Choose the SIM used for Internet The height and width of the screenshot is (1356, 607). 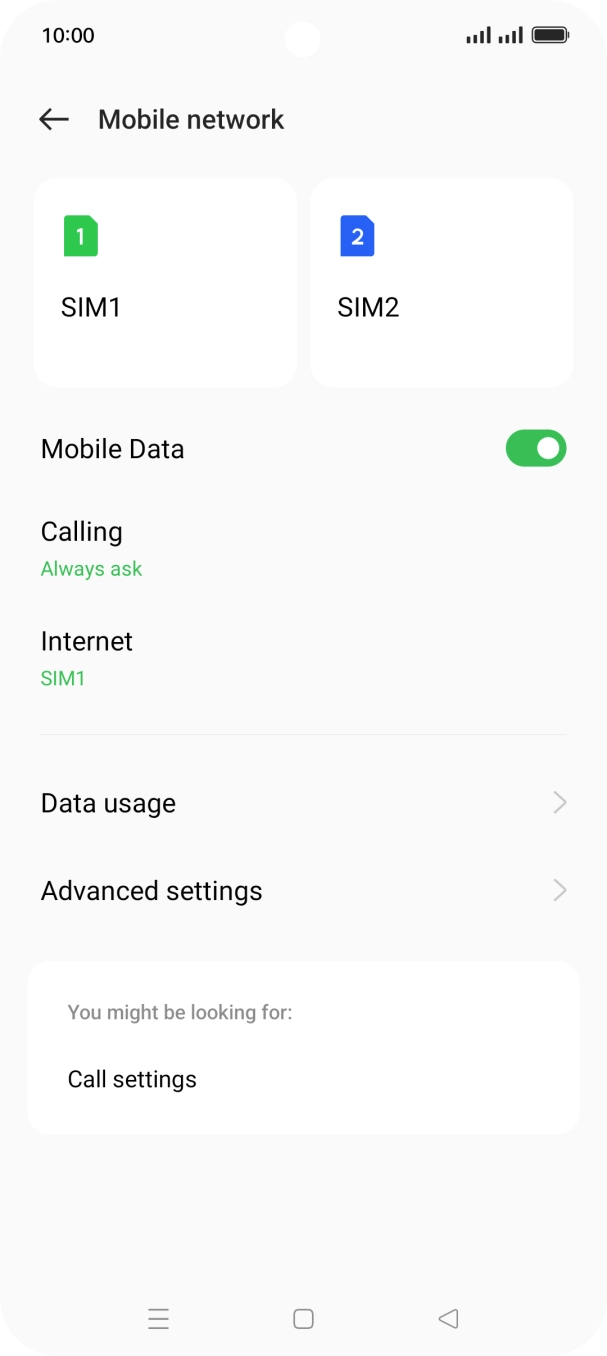click(x=303, y=658)
